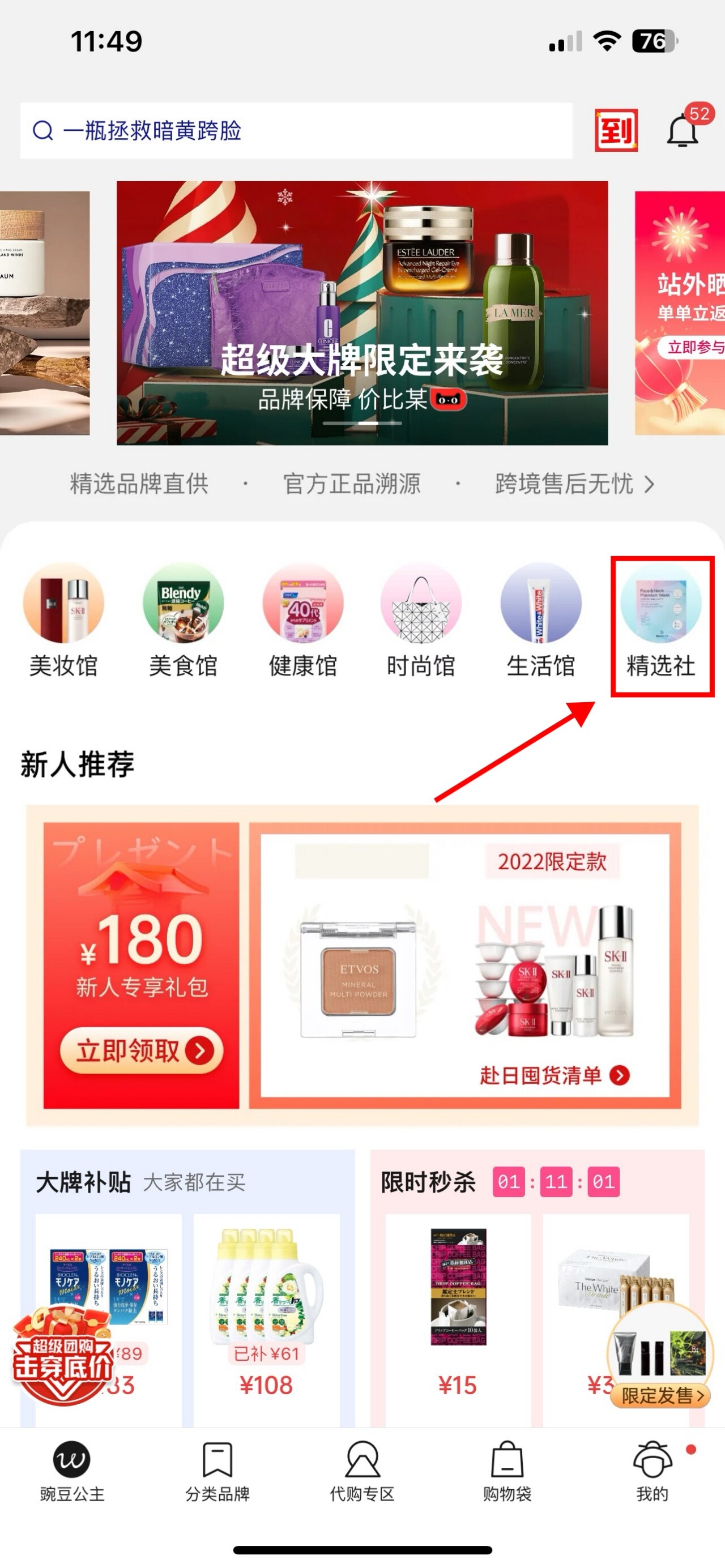Browse the 生活馆 category
The width and height of the screenshot is (725, 1568).
point(540,621)
